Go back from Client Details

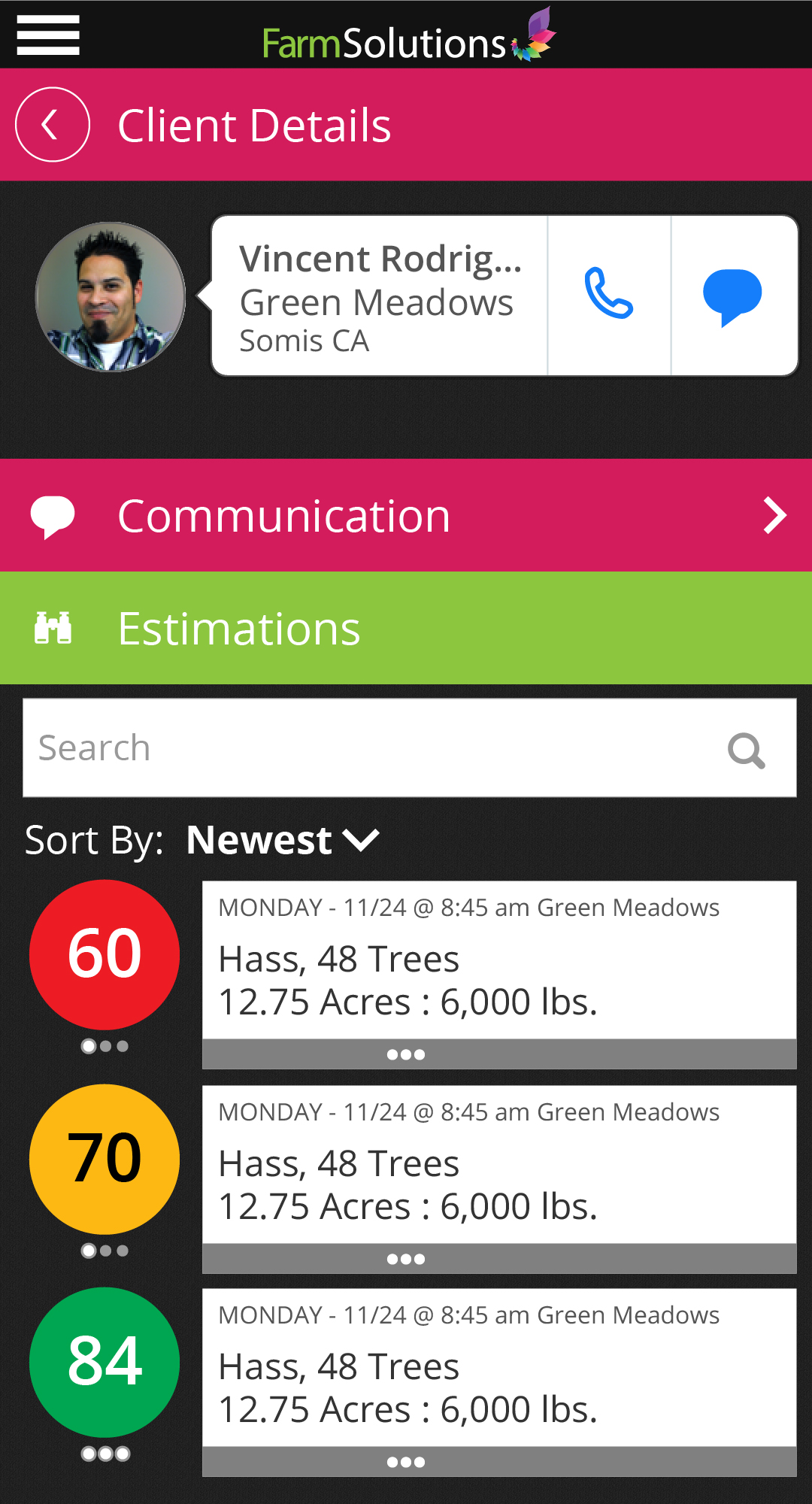point(53,125)
